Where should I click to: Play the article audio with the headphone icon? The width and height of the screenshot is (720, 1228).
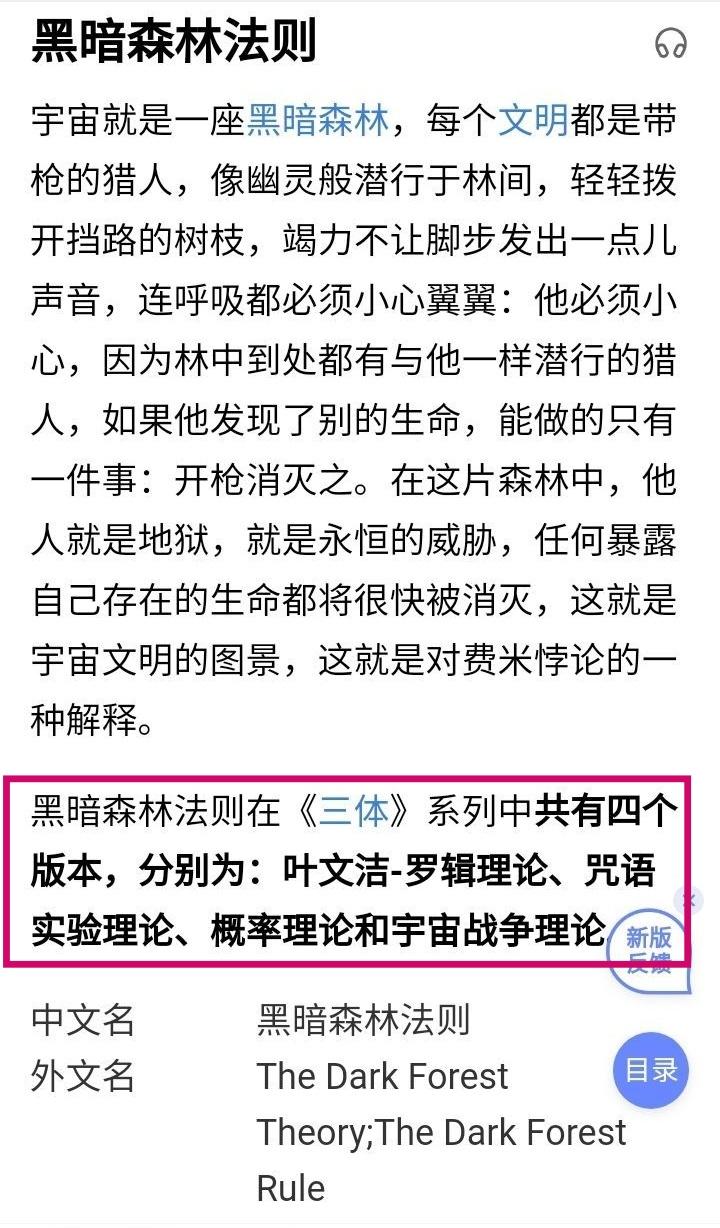pyautogui.click(x=671, y=44)
